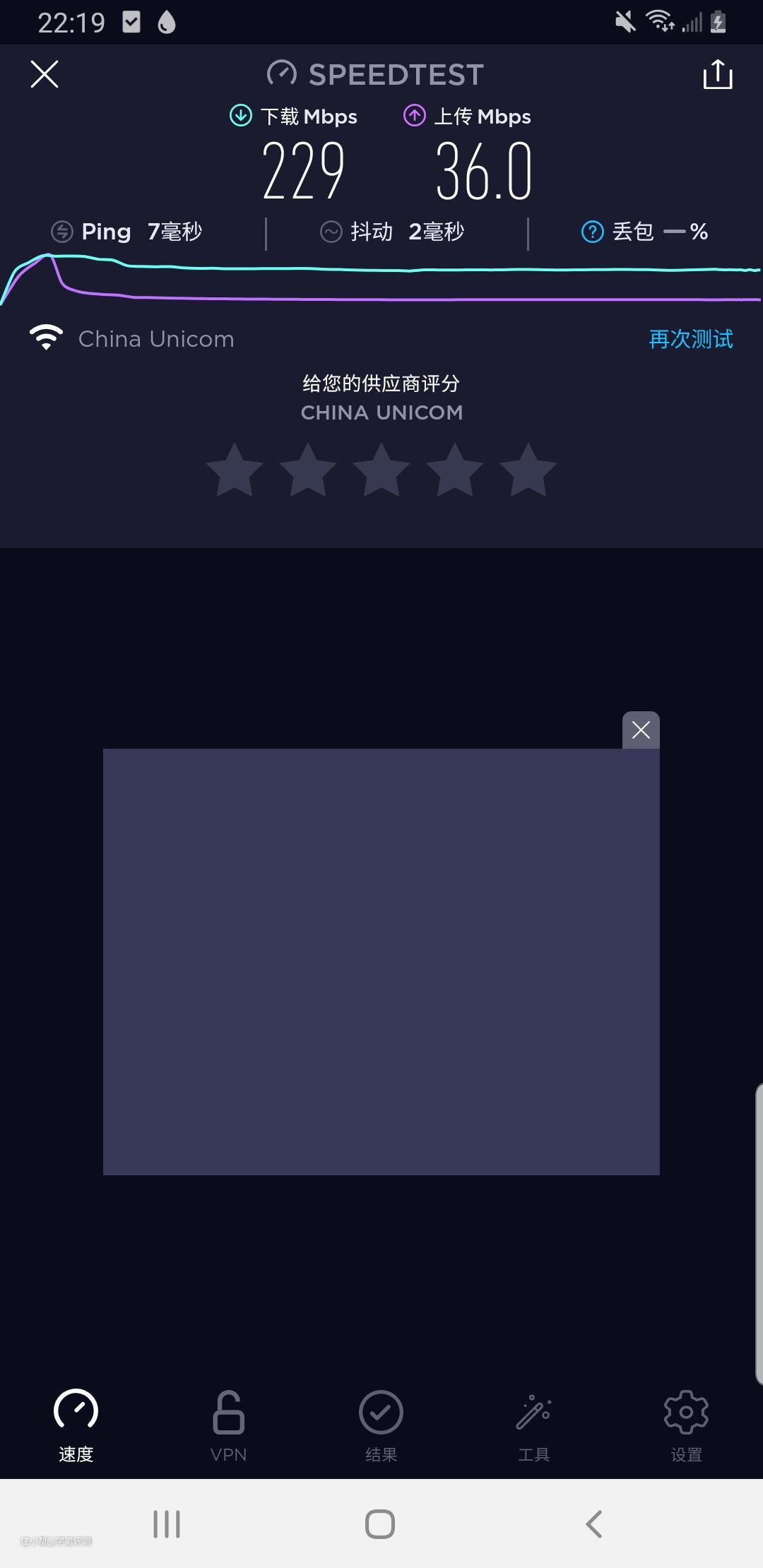The width and height of the screenshot is (763, 1568).
Task: Open the packet loss help icon
Action: (x=592, y=232)
